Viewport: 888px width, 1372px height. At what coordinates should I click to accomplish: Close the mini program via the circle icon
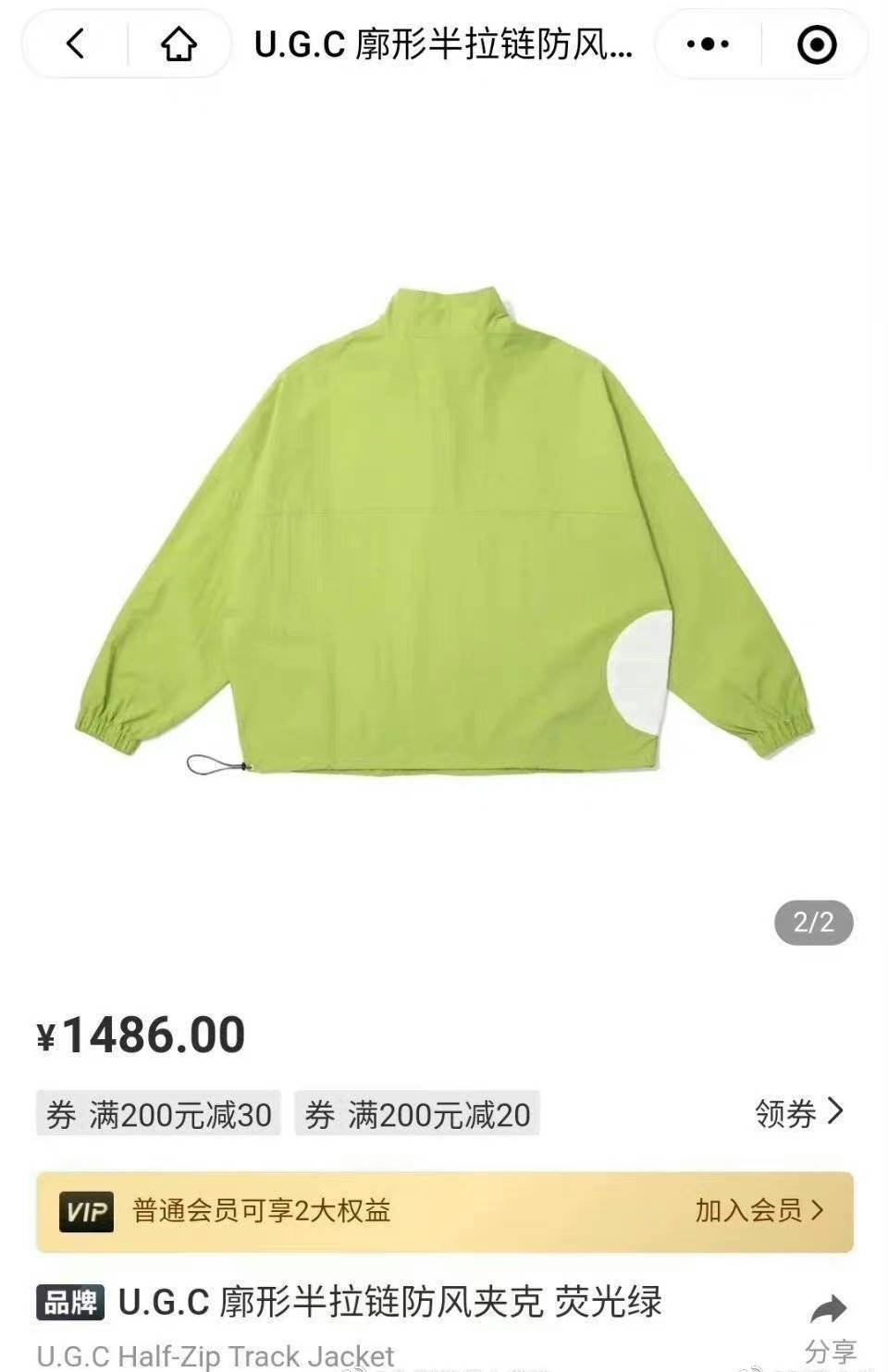tap(816, 43)
